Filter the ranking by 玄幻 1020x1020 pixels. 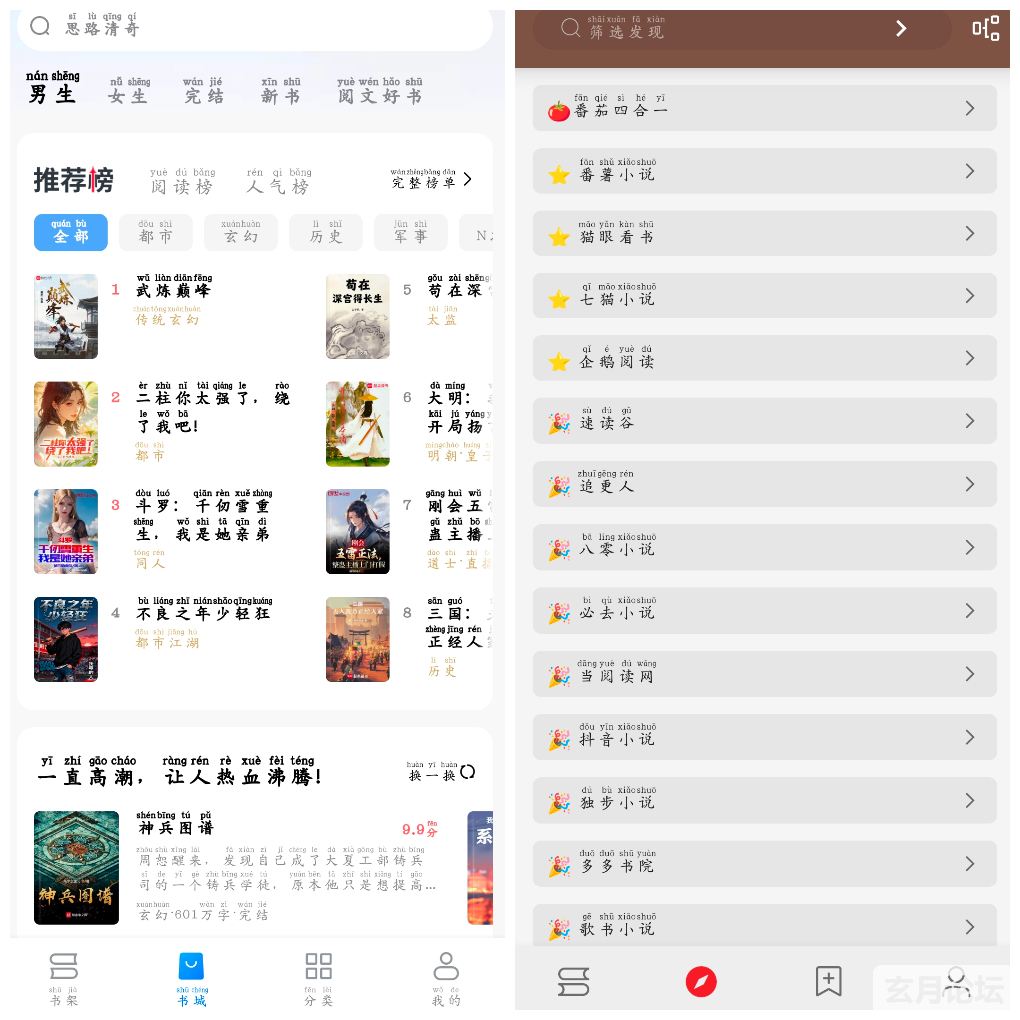coord(241,233)
